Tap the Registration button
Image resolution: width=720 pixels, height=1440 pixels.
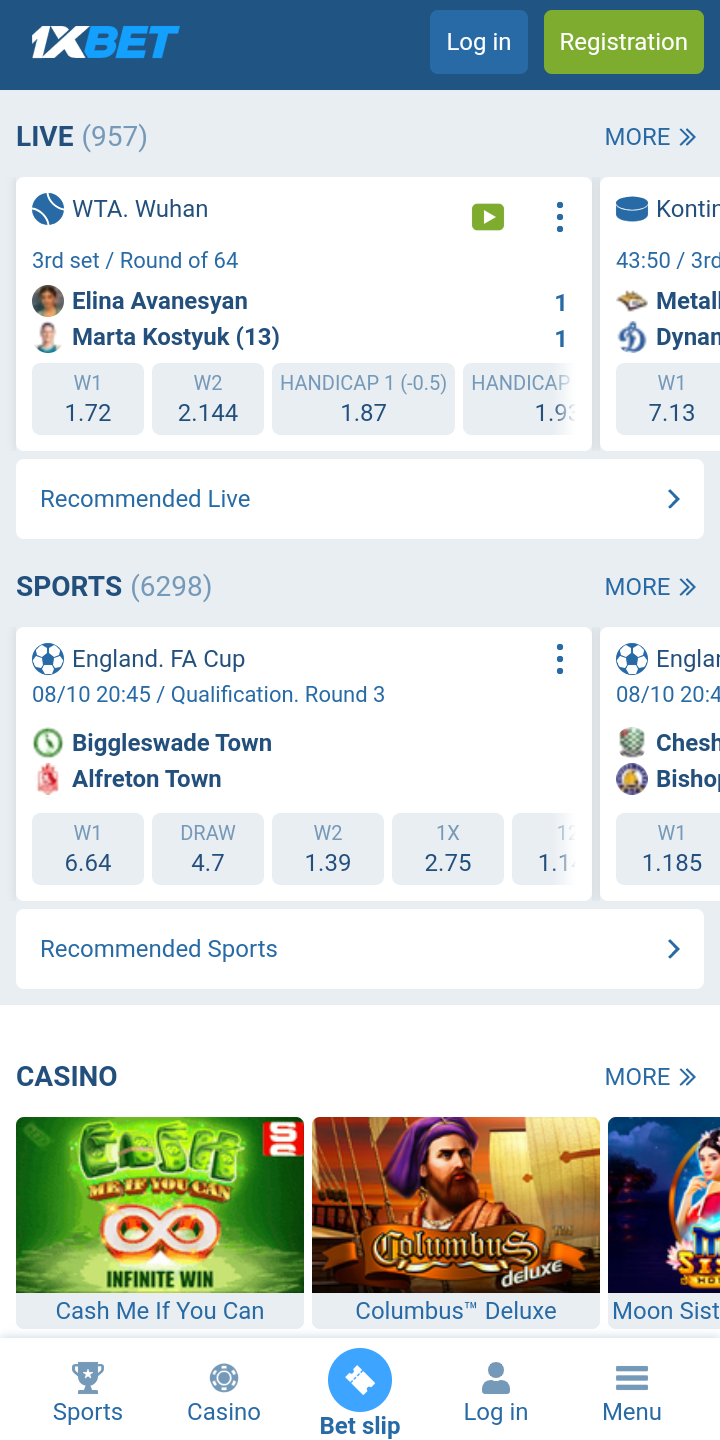[x=624, y=42]
